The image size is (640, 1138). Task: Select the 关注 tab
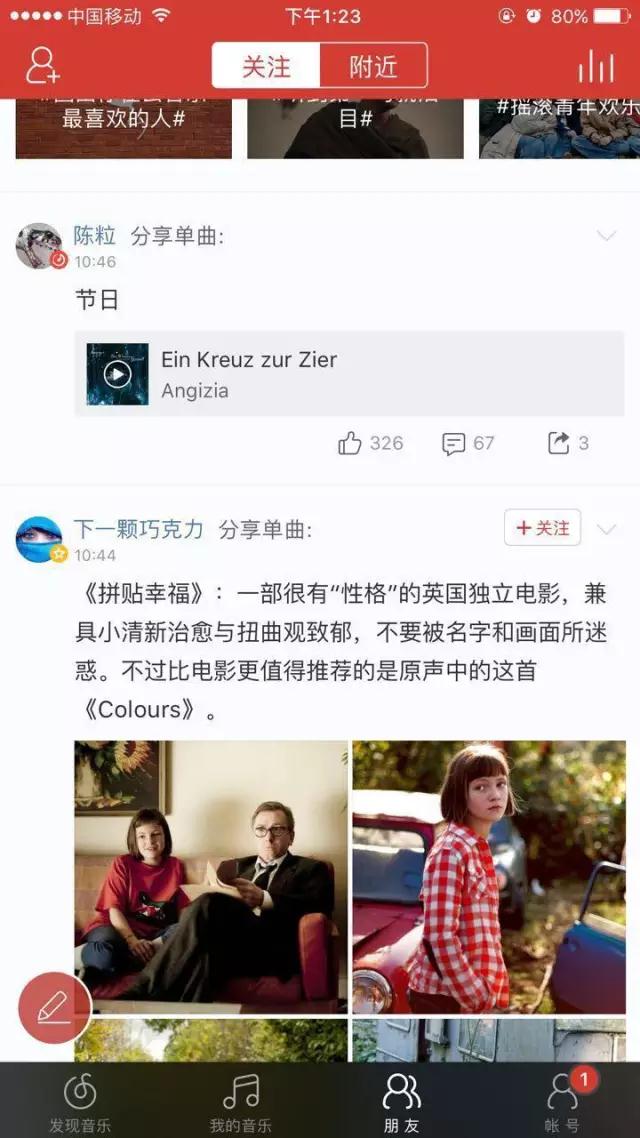(266, 66)
